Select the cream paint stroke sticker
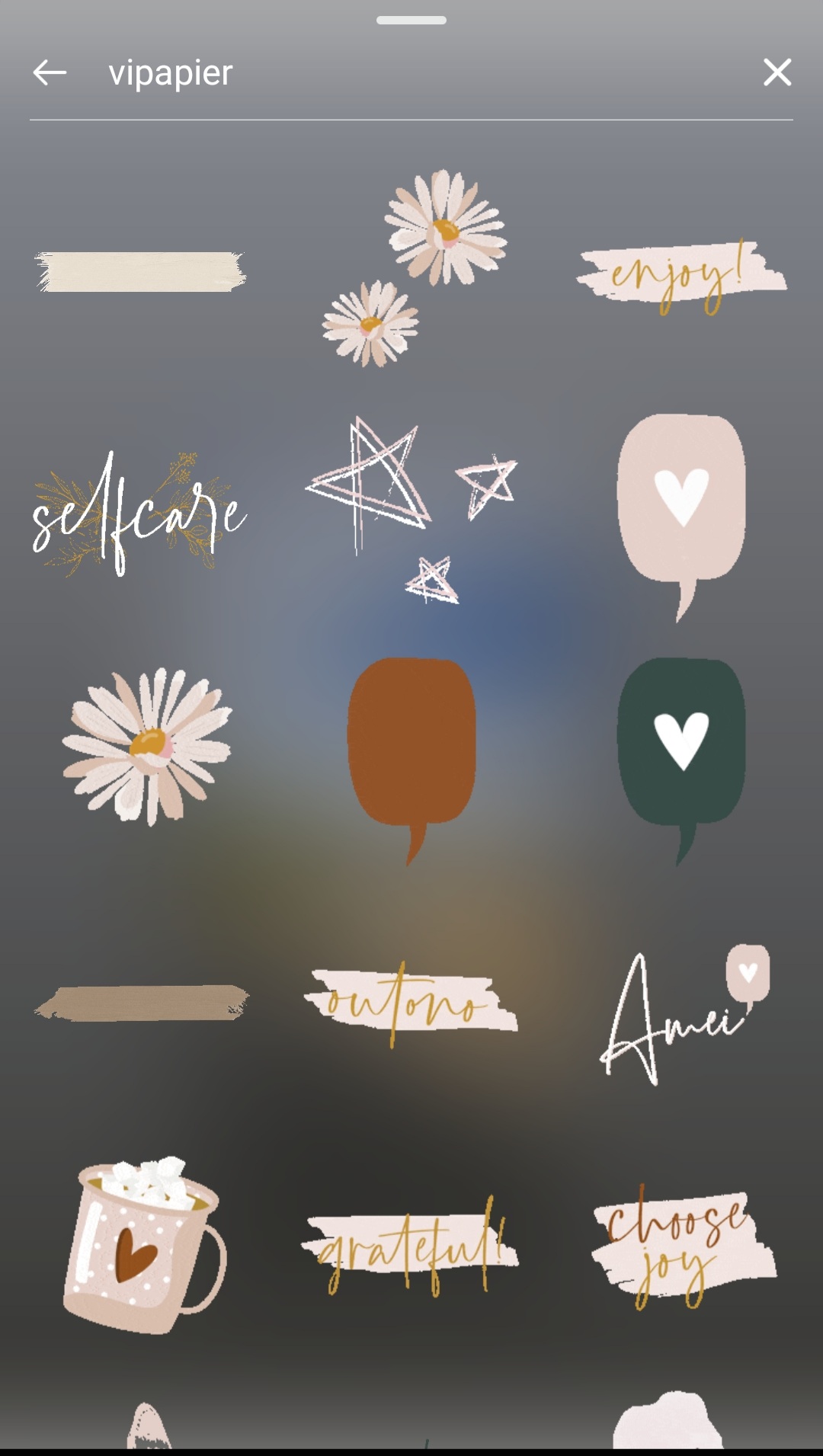Screen dimensions: 823x1456 pos(140,272)
